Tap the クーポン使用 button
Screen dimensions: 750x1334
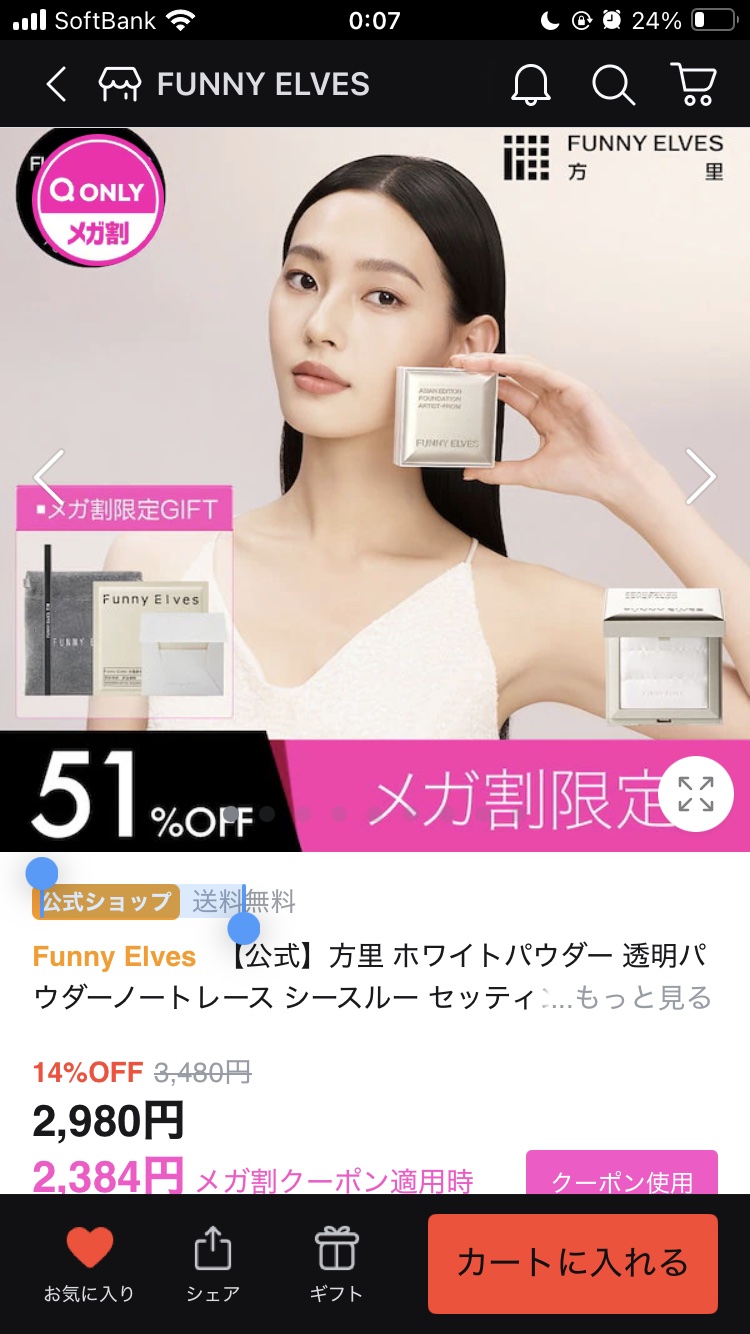click(x=621, y=1178)
